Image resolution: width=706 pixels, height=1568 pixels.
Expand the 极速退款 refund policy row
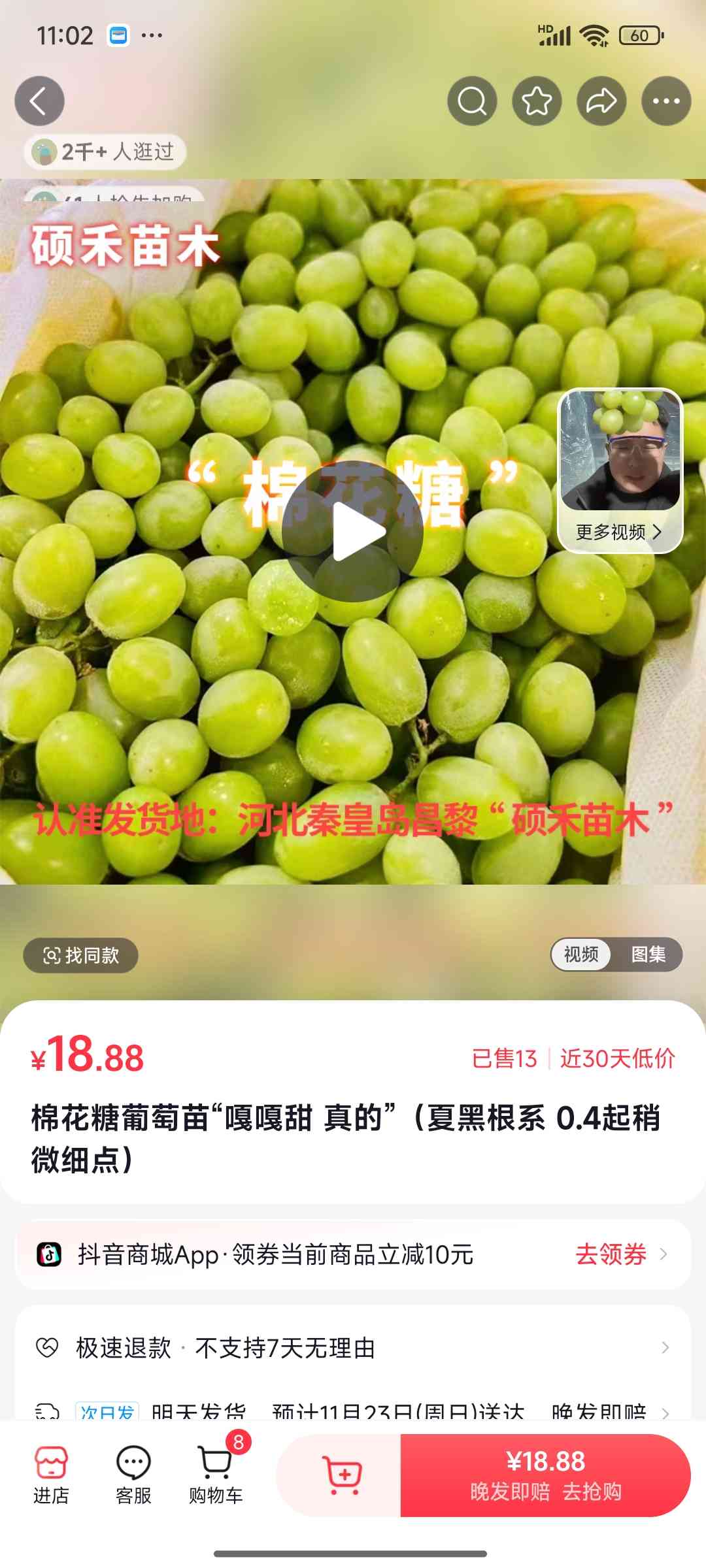point(353,1347)
